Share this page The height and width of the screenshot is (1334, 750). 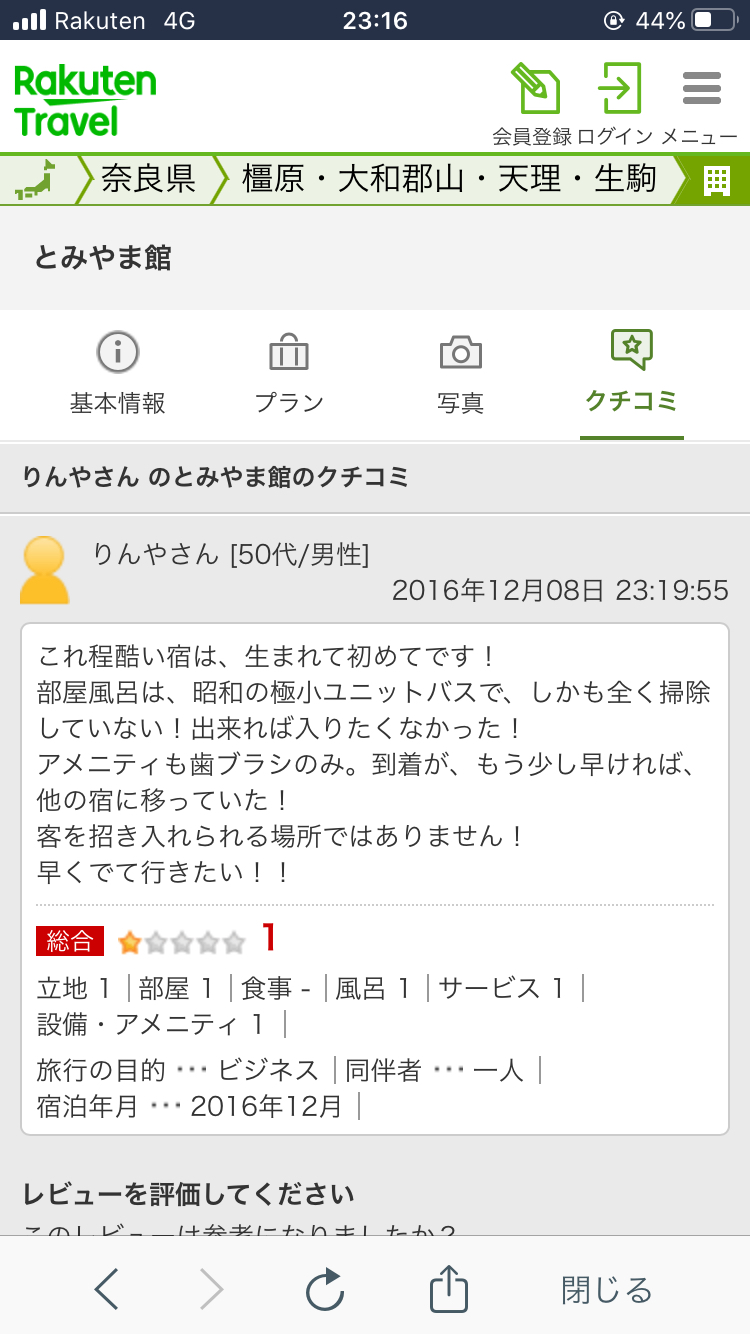tap(449, 1288)
